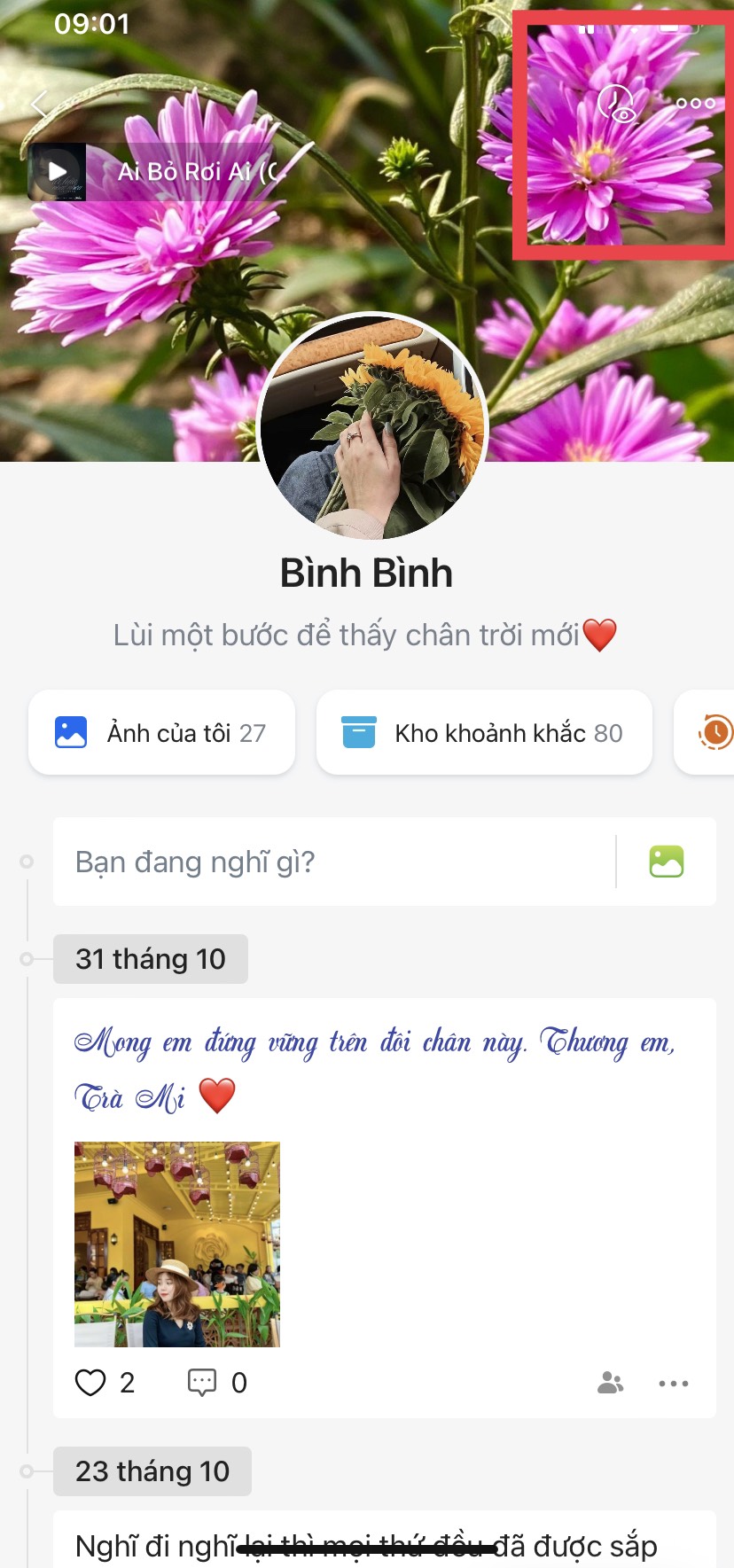Open the photo in the 31 tháng 10 post
The height and width of the screenshot is (1568, 734).
tap(177, 1244)
